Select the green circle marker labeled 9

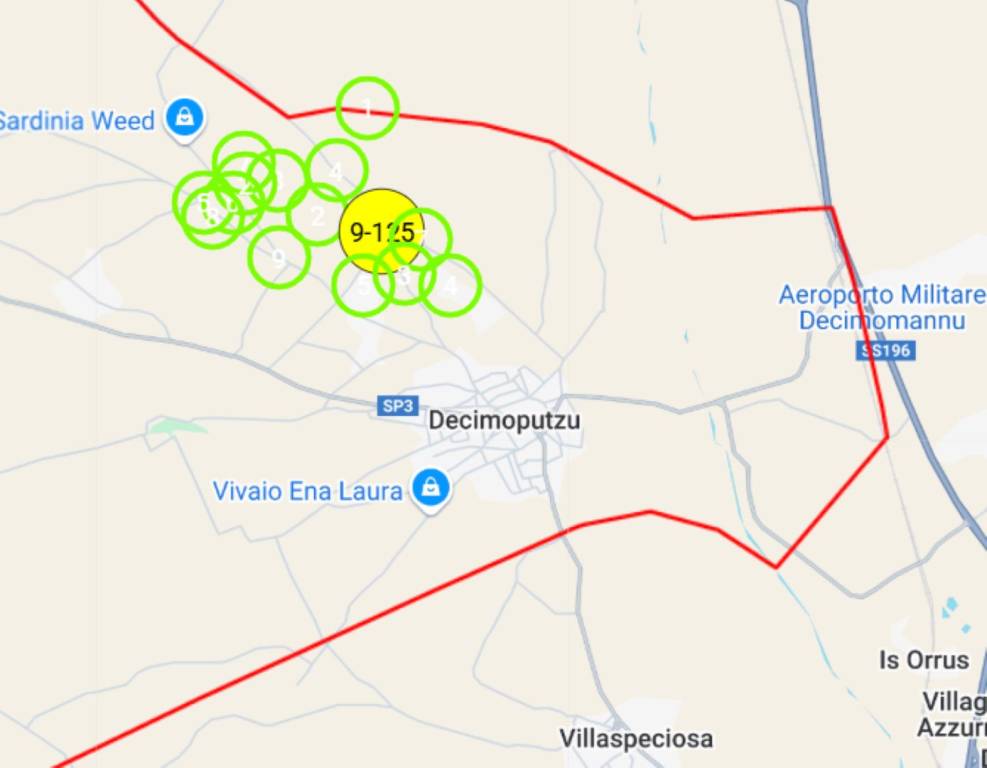278,257
